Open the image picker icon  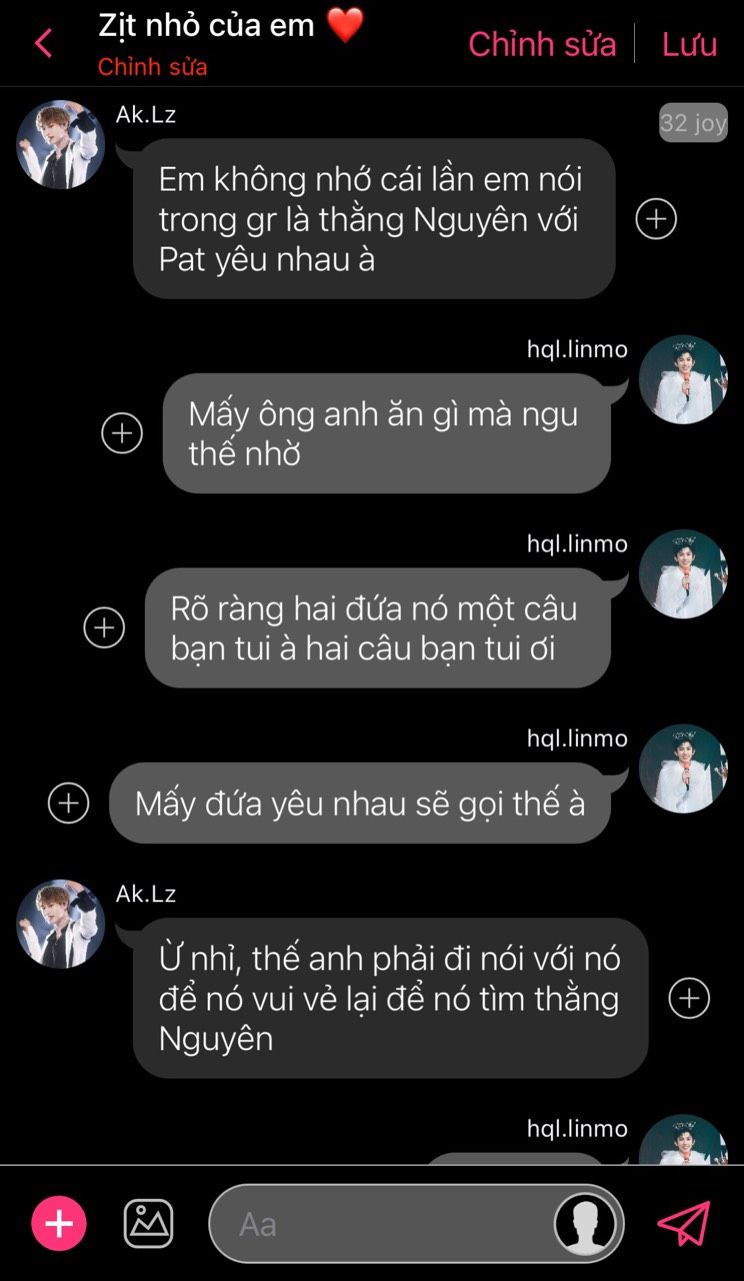pyautogui.click(x=148, y=1223)
